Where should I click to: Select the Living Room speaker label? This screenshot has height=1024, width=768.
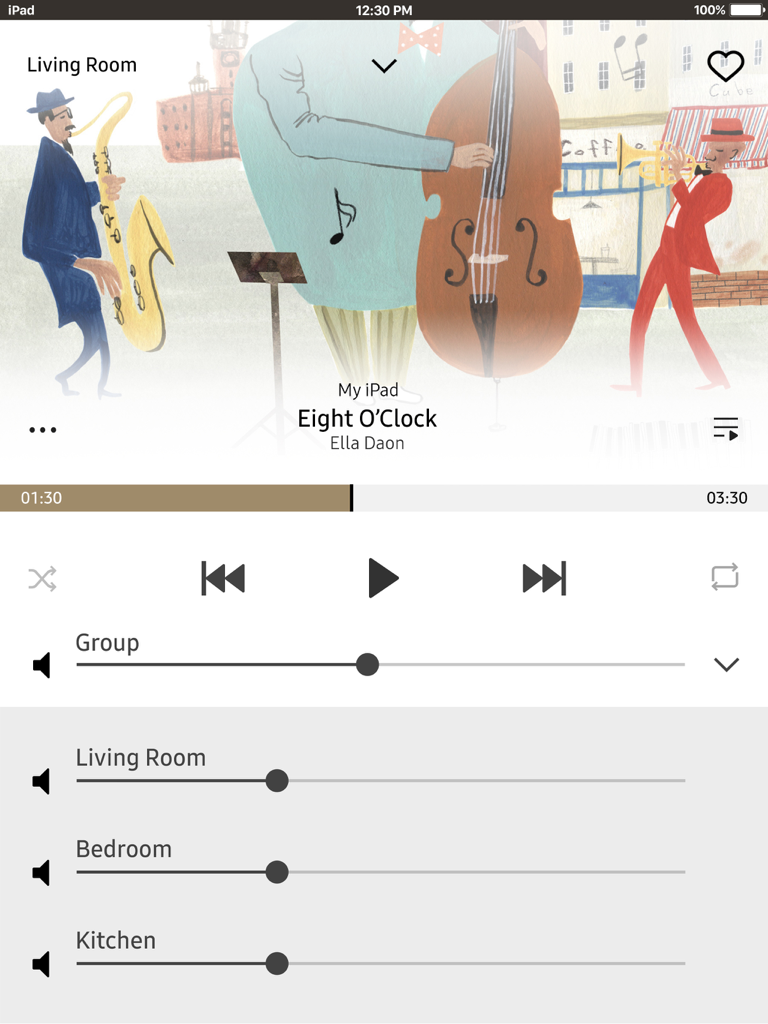142,758
